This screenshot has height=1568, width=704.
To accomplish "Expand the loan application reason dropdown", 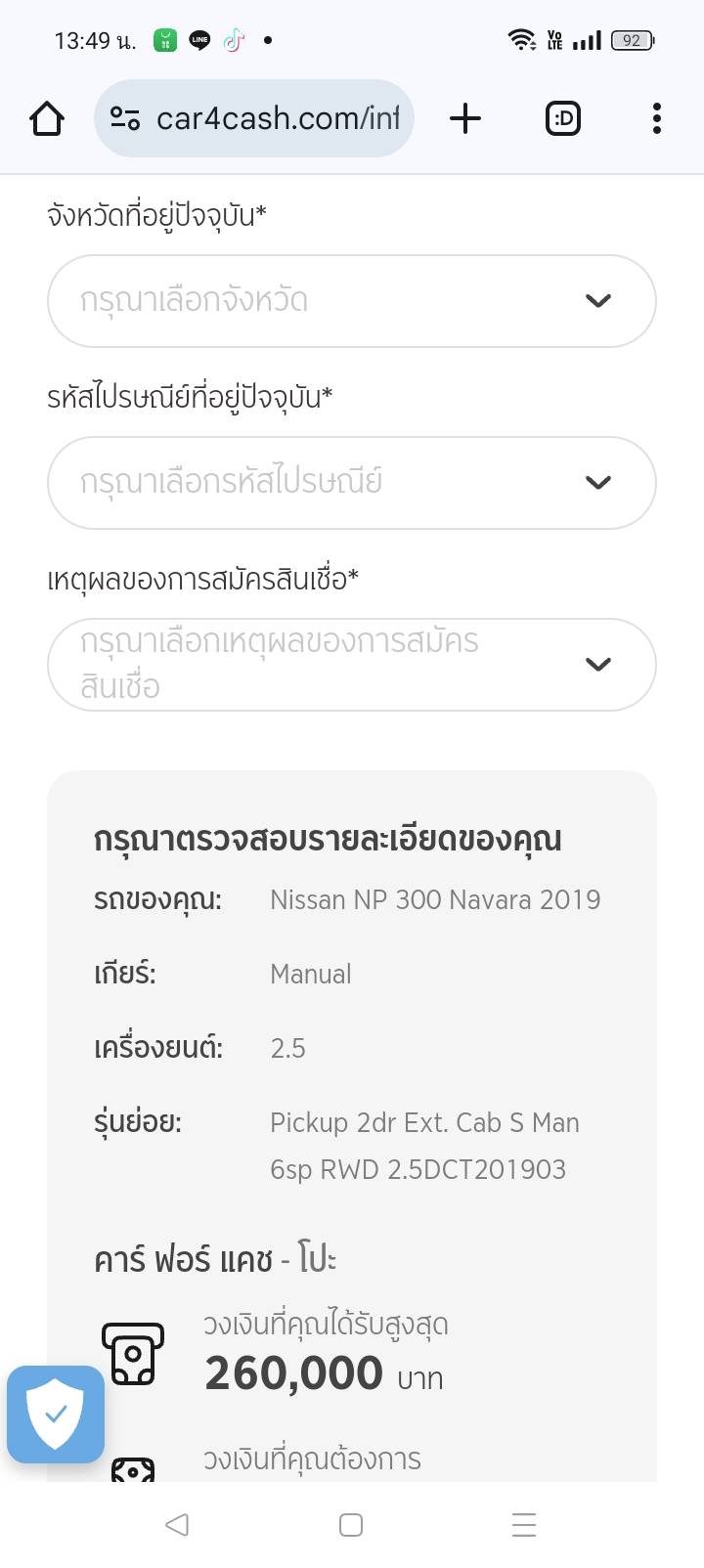I will [351, 665].
